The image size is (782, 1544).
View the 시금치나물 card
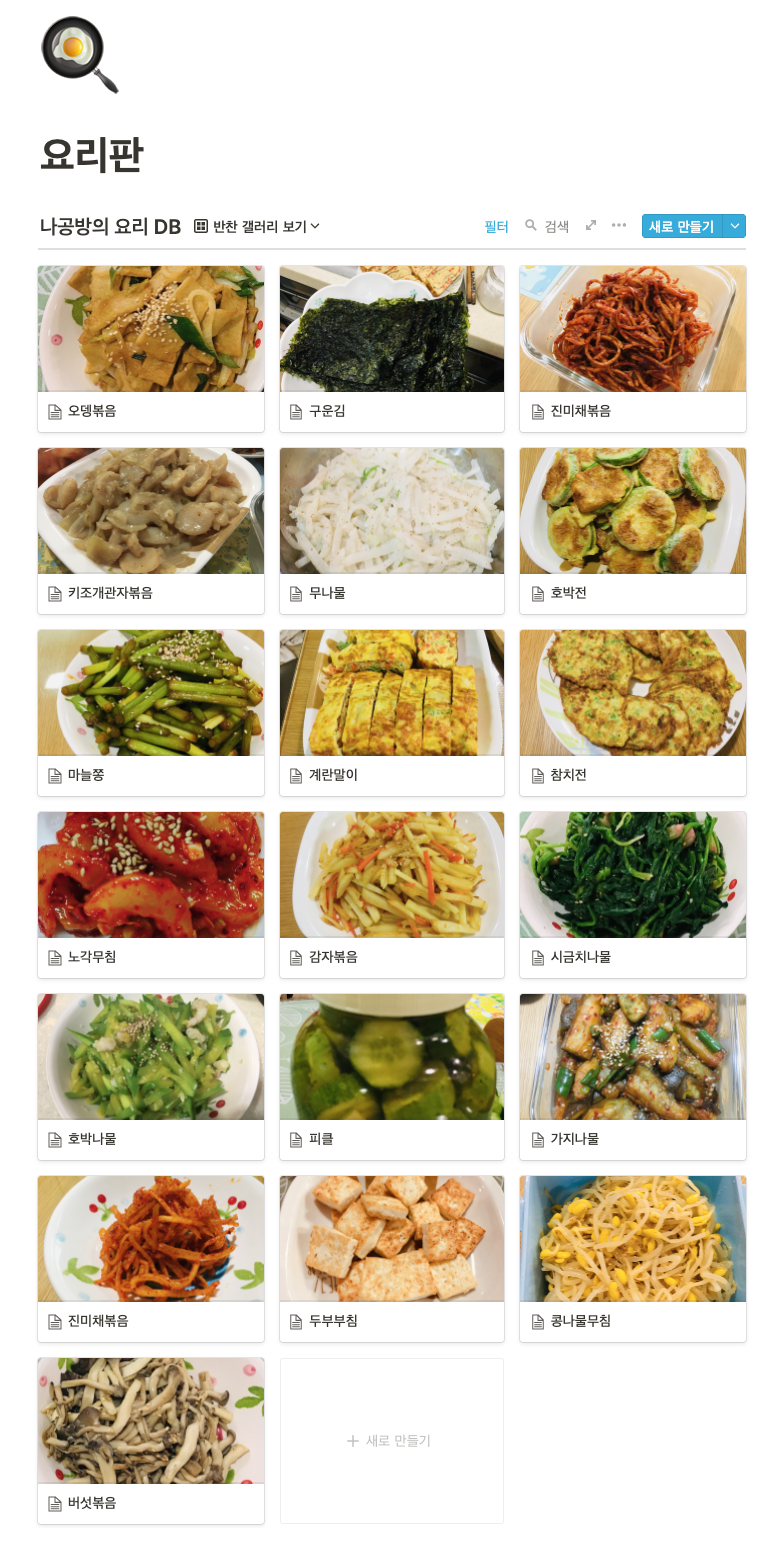tap(632, 894)
